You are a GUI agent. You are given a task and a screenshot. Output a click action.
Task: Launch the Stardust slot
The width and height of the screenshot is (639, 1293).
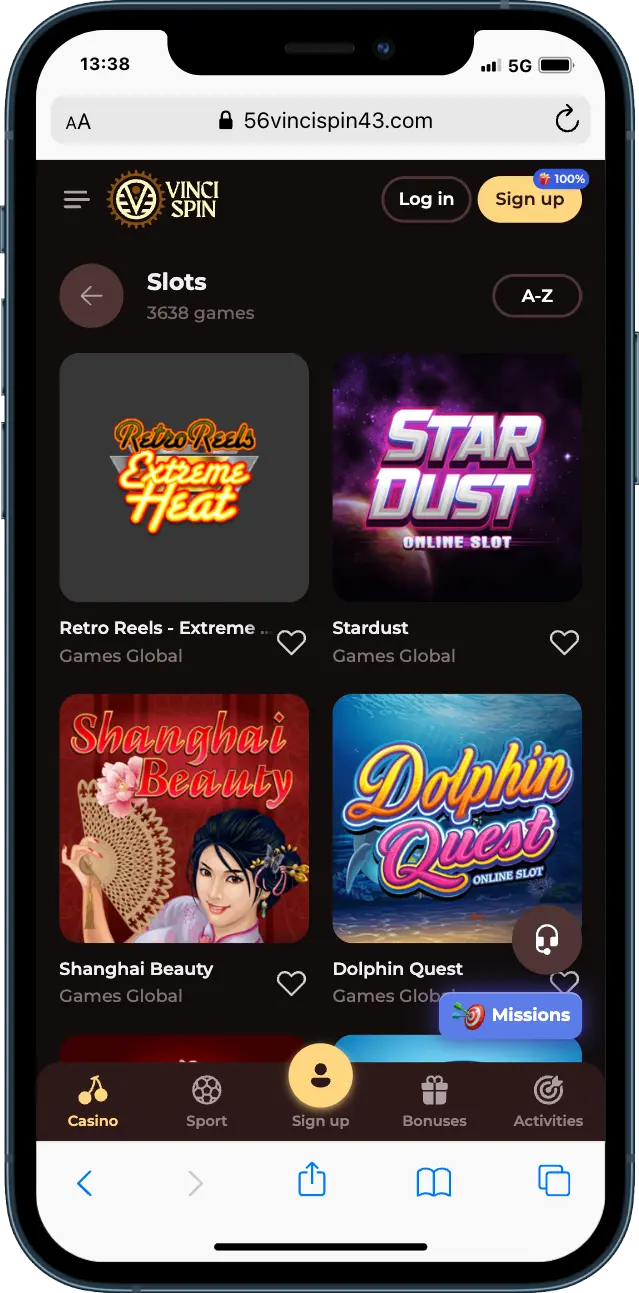tap(457, 477)
